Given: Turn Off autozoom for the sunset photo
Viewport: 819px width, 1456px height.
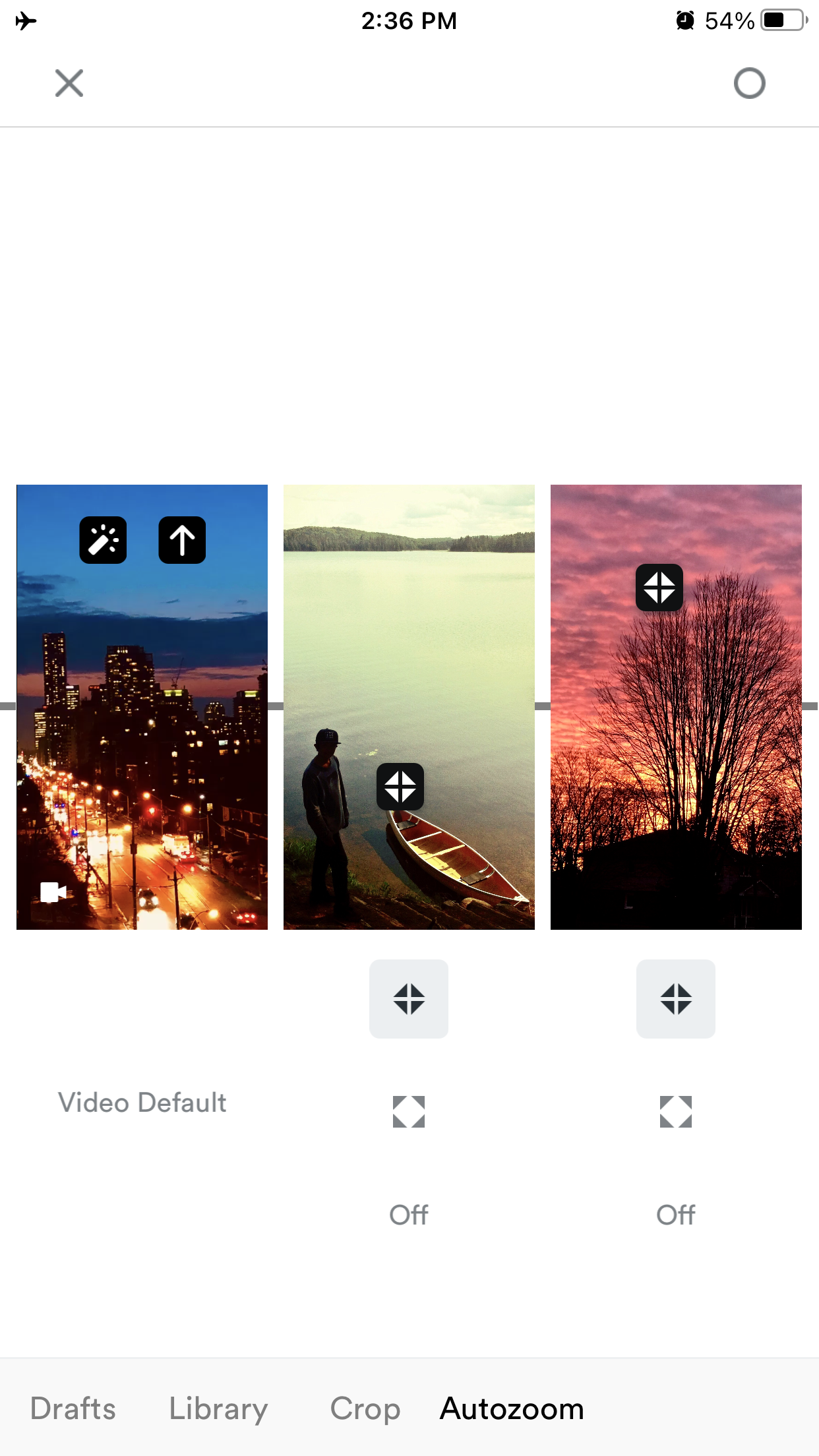Looking at the screenshot, I should 675,1215.
